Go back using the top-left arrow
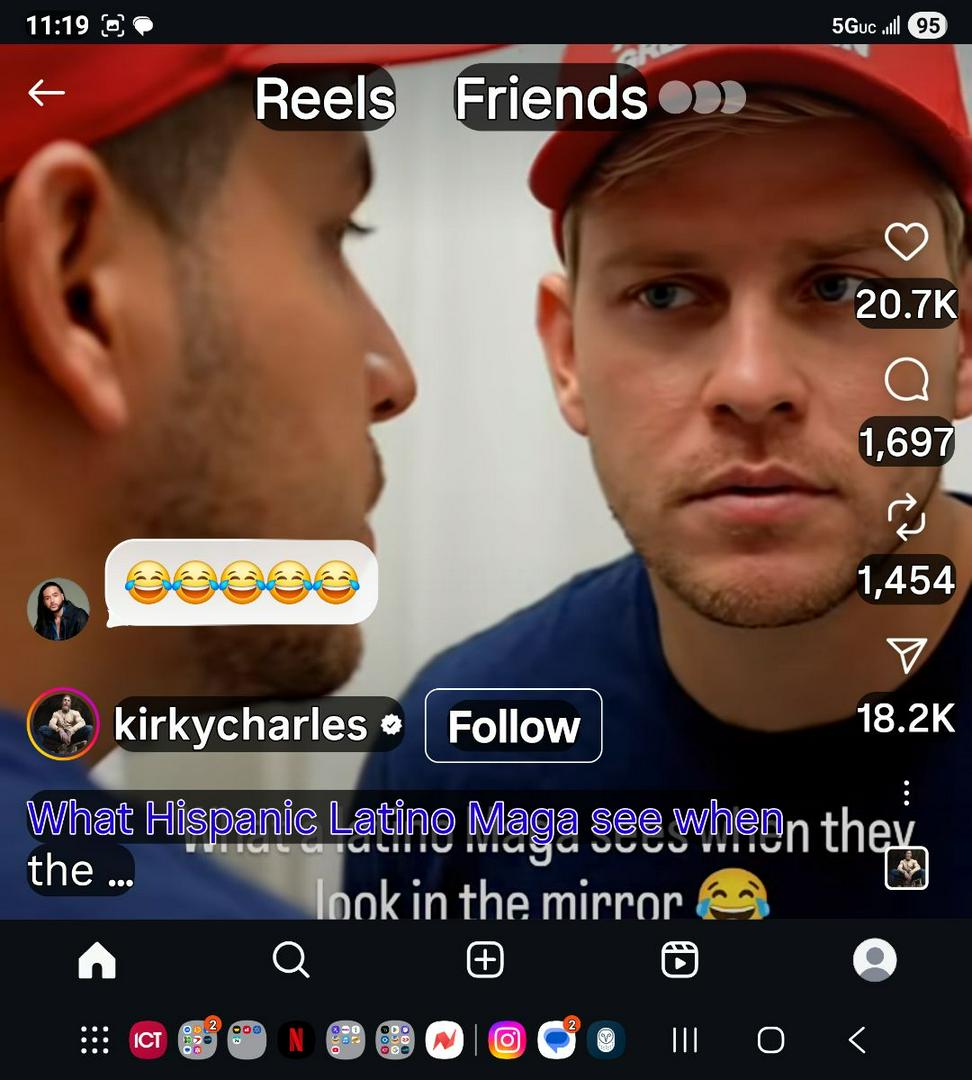This screenshot has height=1080, width=972. 46,93
